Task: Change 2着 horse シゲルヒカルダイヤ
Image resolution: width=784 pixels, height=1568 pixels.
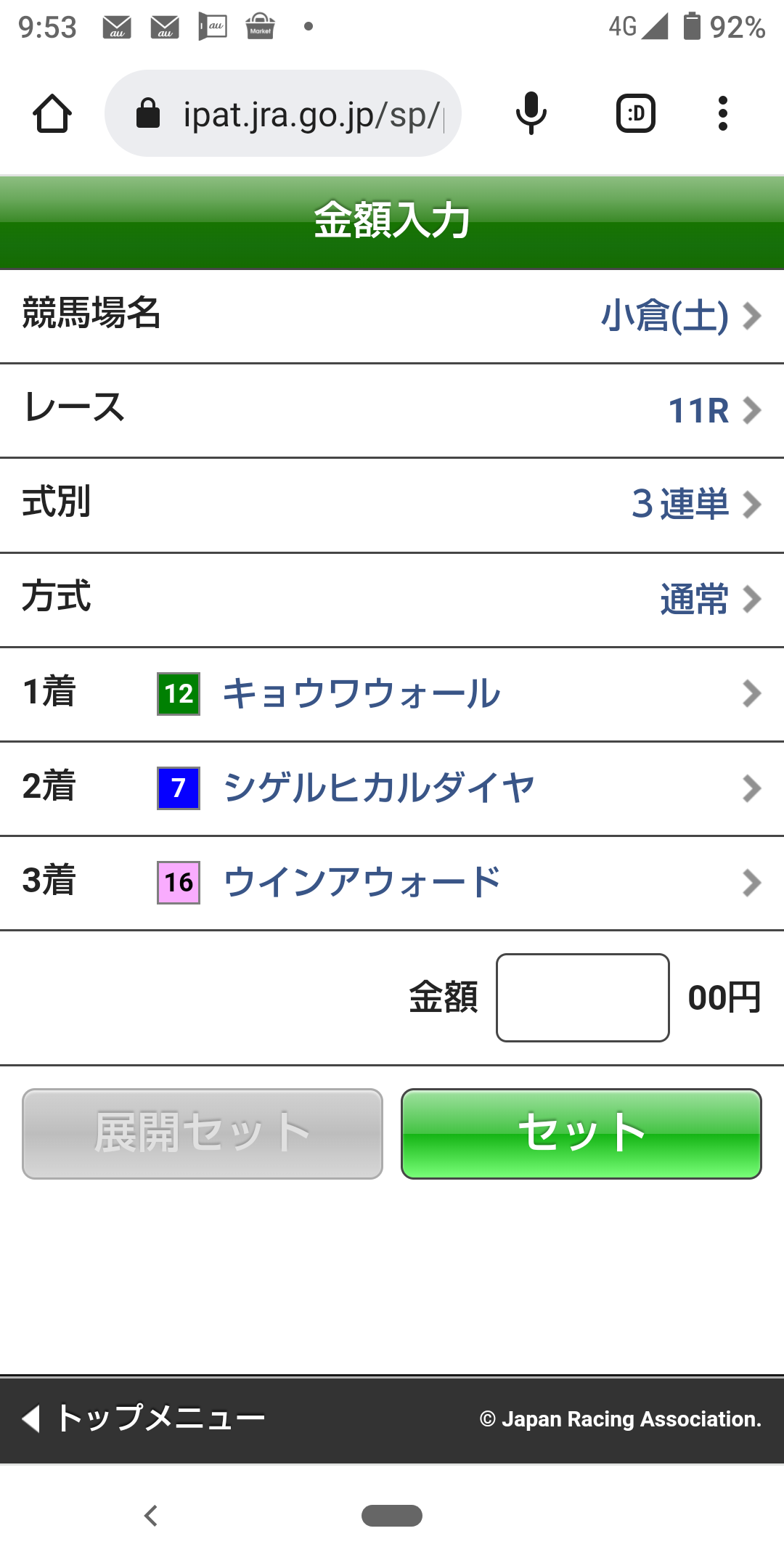Action: click(392, 788)
